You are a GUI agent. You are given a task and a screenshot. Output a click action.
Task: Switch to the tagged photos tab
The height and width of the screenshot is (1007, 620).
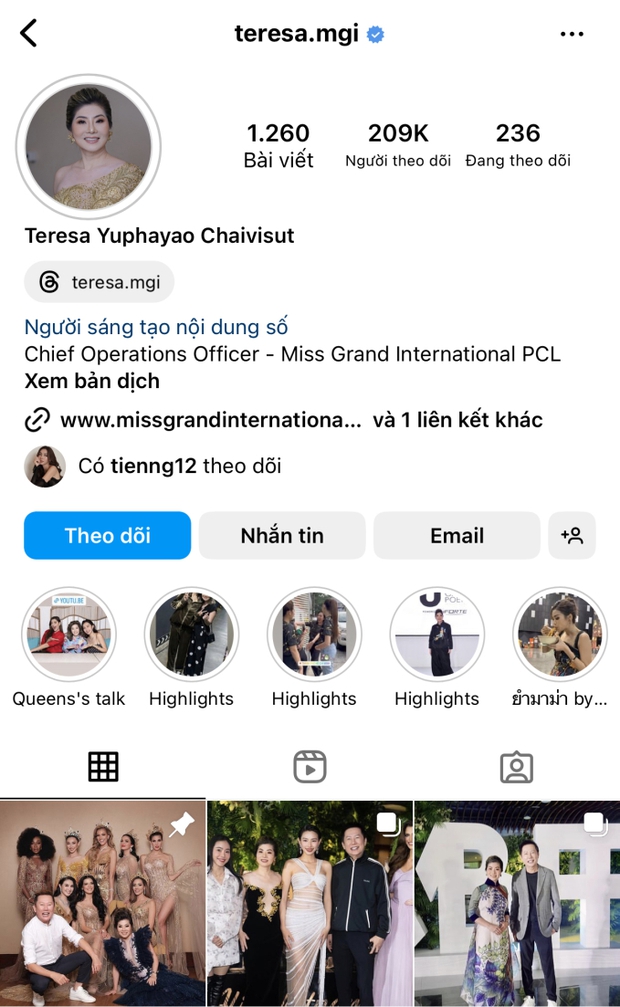[x=516, y=767]
